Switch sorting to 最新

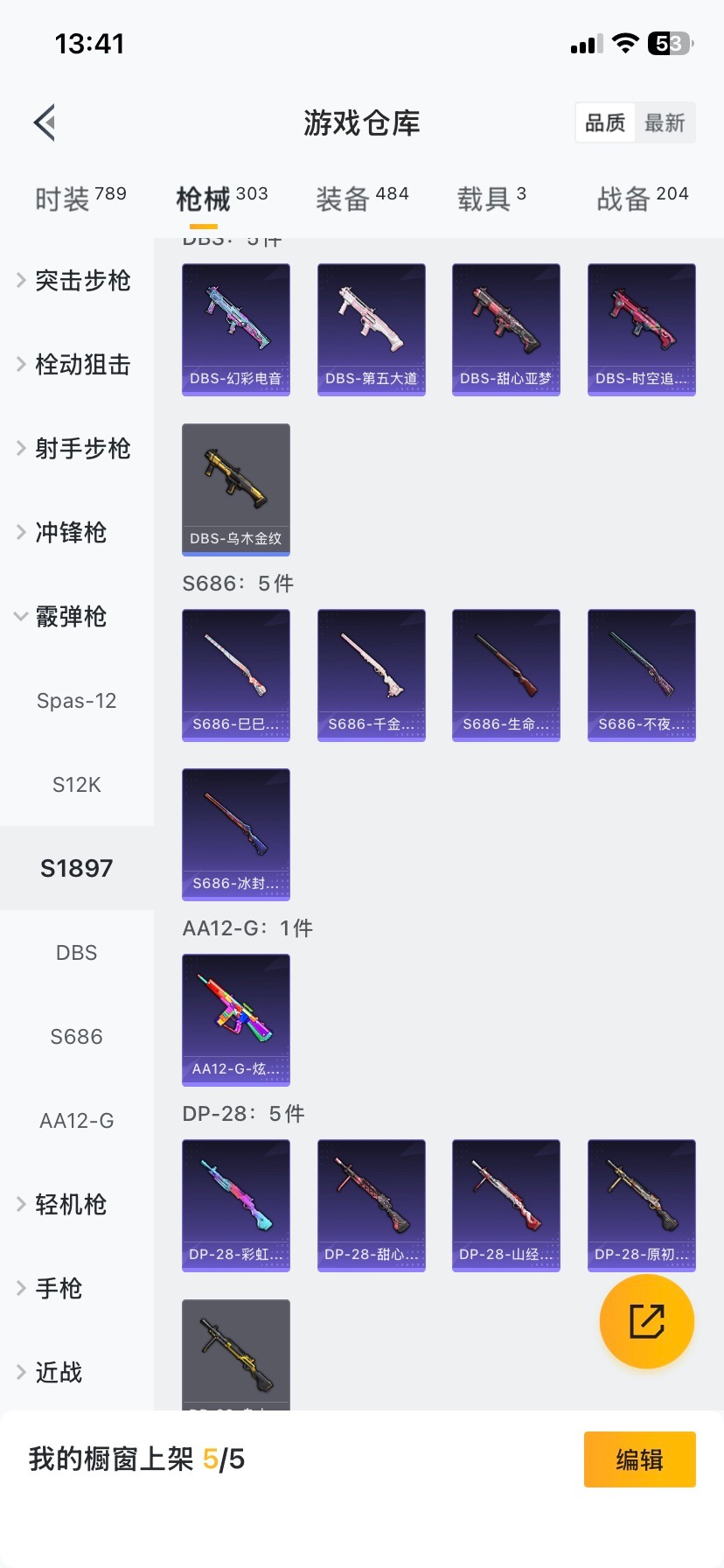(x=665, y=122)
